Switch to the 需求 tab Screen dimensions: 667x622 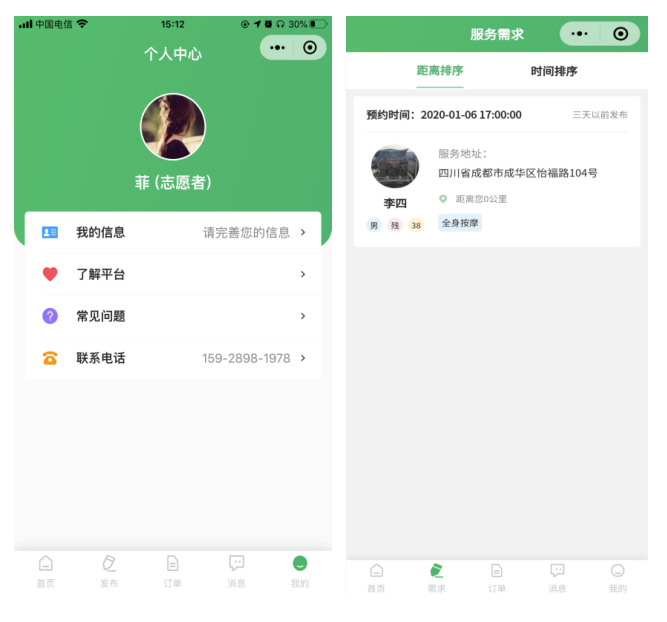coord(436,577)
